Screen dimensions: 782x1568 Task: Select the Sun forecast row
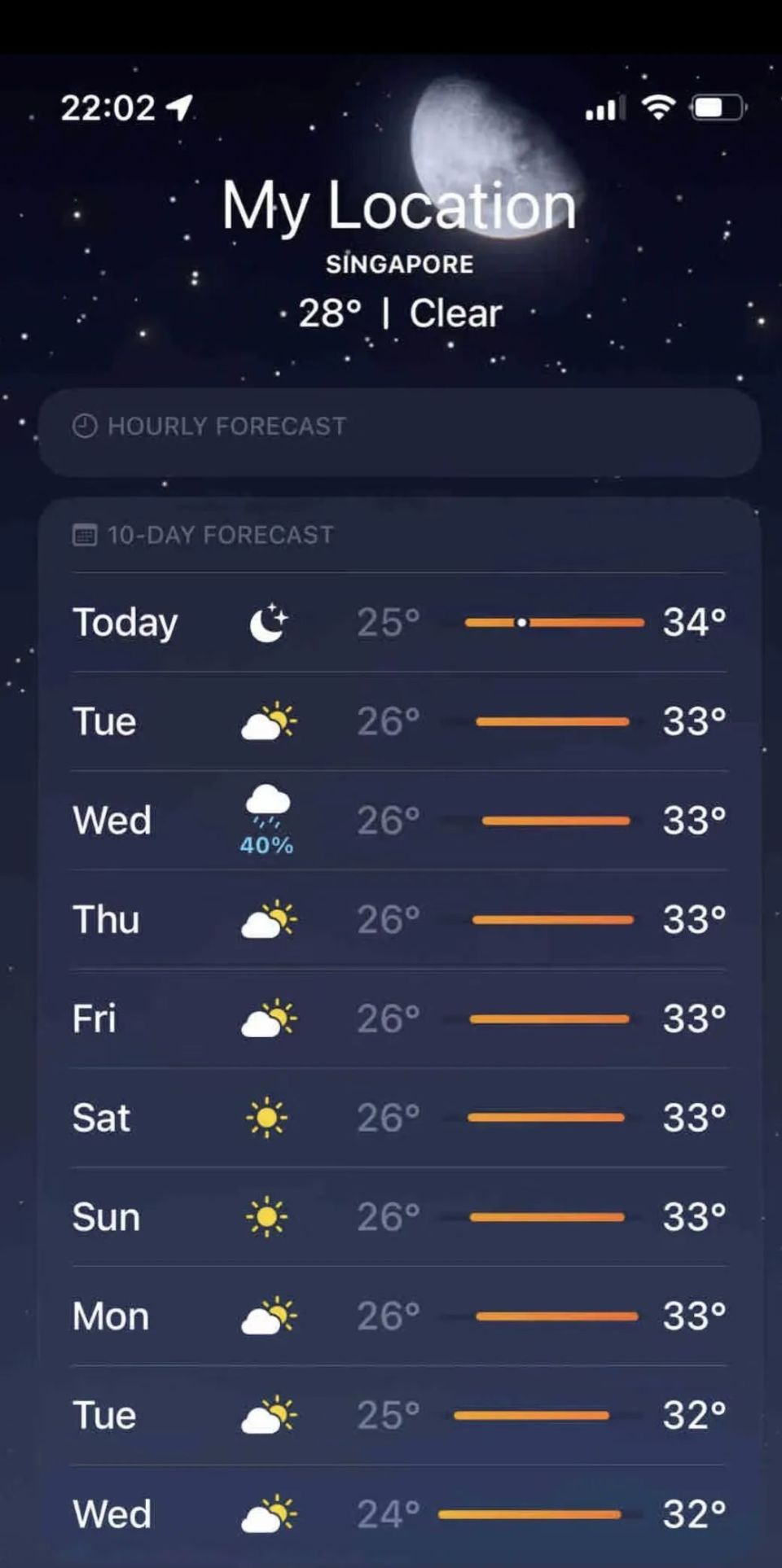click(x=399, y=1217)
